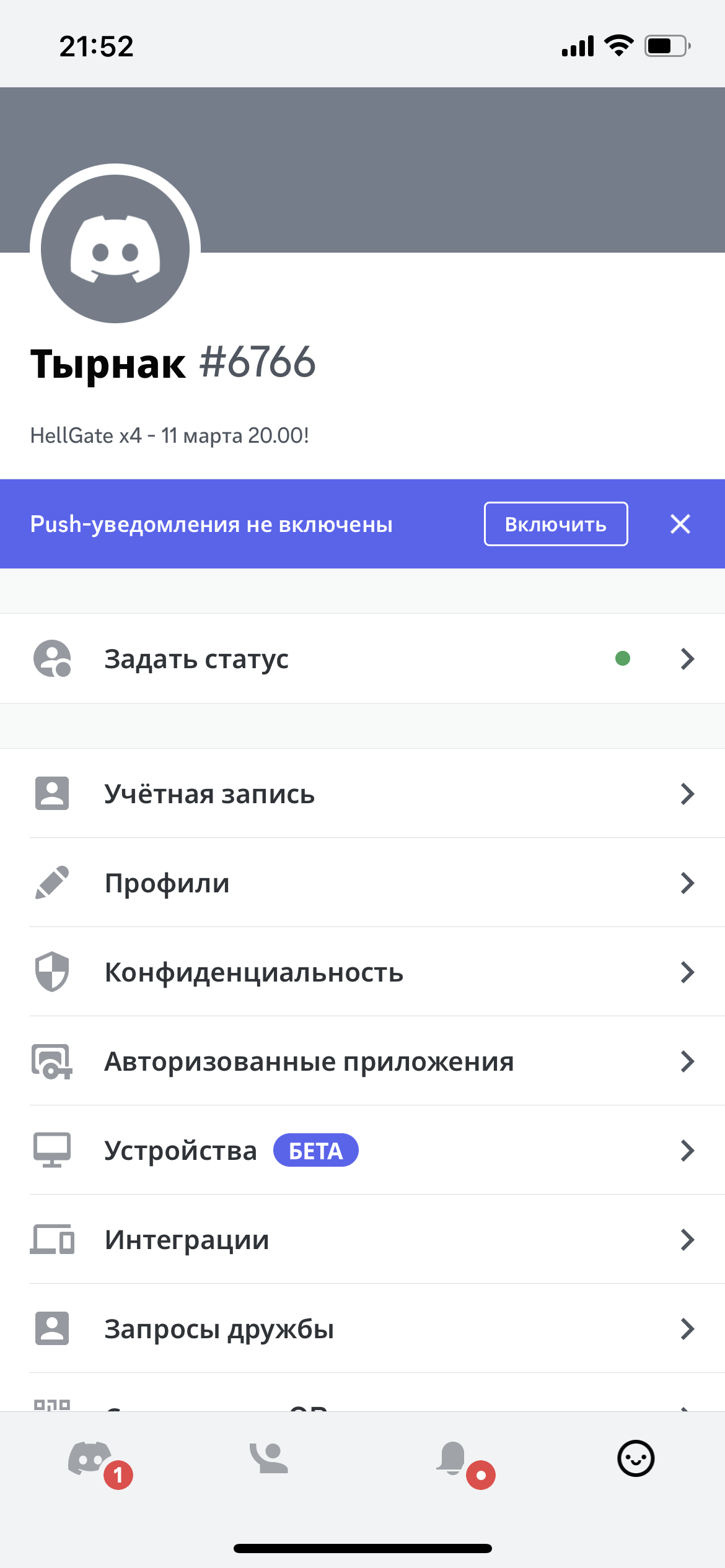
Task: Switch to the friends tab
Action: (x=269, y=1458)
